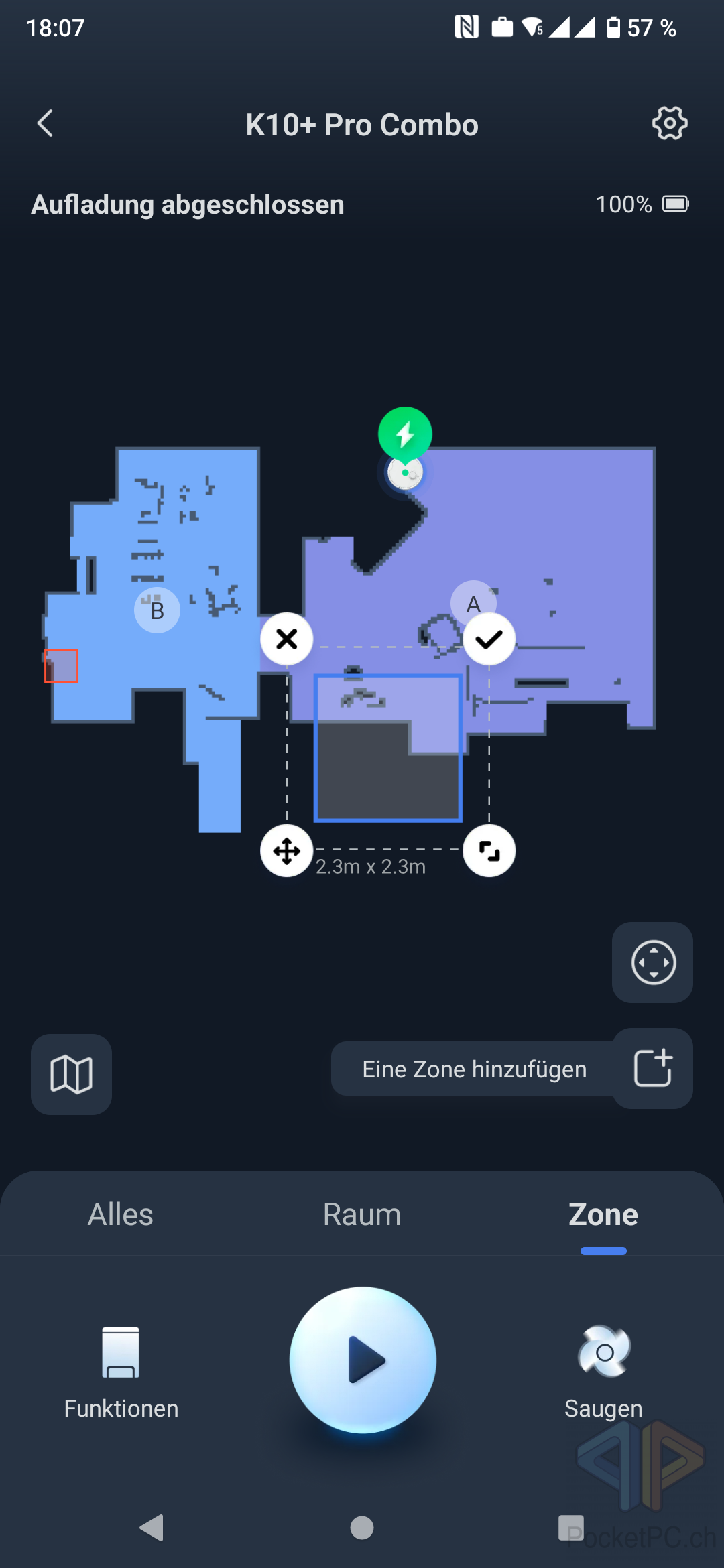Switch to the Raum tab
724x1568 pixels.
pyautogui.click(x=362, y=1214)
